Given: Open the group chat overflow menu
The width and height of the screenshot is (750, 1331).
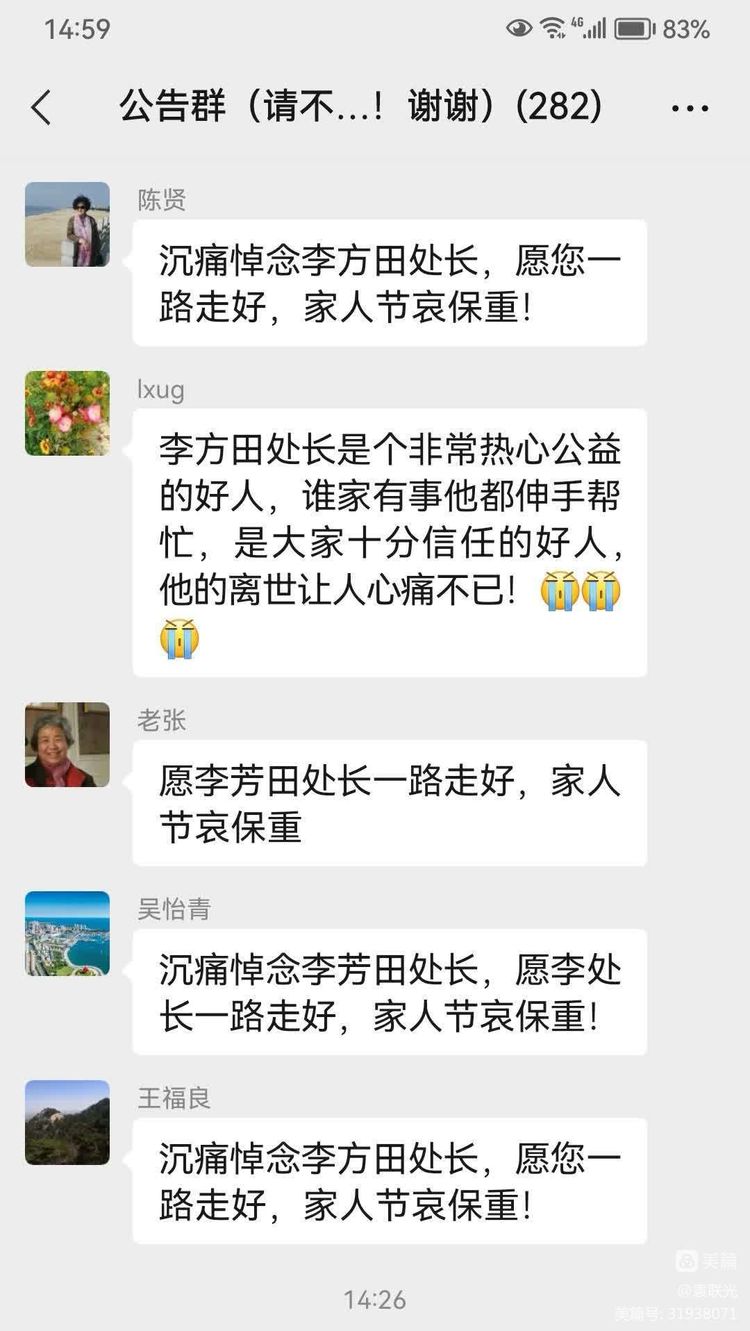Looking at the screenshot, I should pos(690,108).
